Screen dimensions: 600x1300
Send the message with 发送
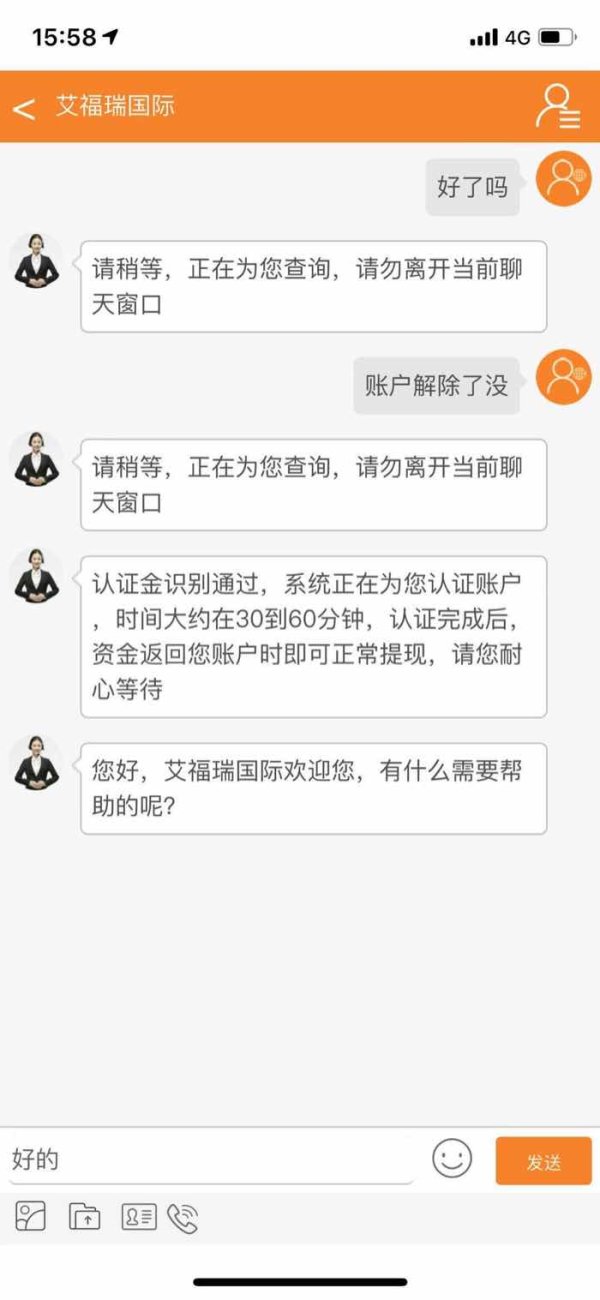pos(543,1161)
